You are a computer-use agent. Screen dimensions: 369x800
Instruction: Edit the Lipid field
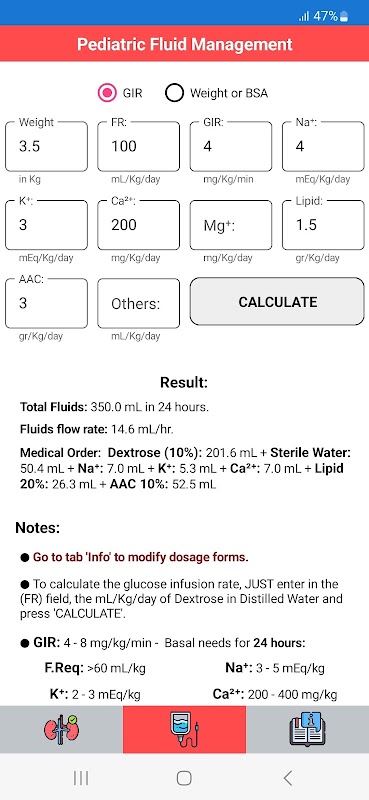tap(323, 225)
